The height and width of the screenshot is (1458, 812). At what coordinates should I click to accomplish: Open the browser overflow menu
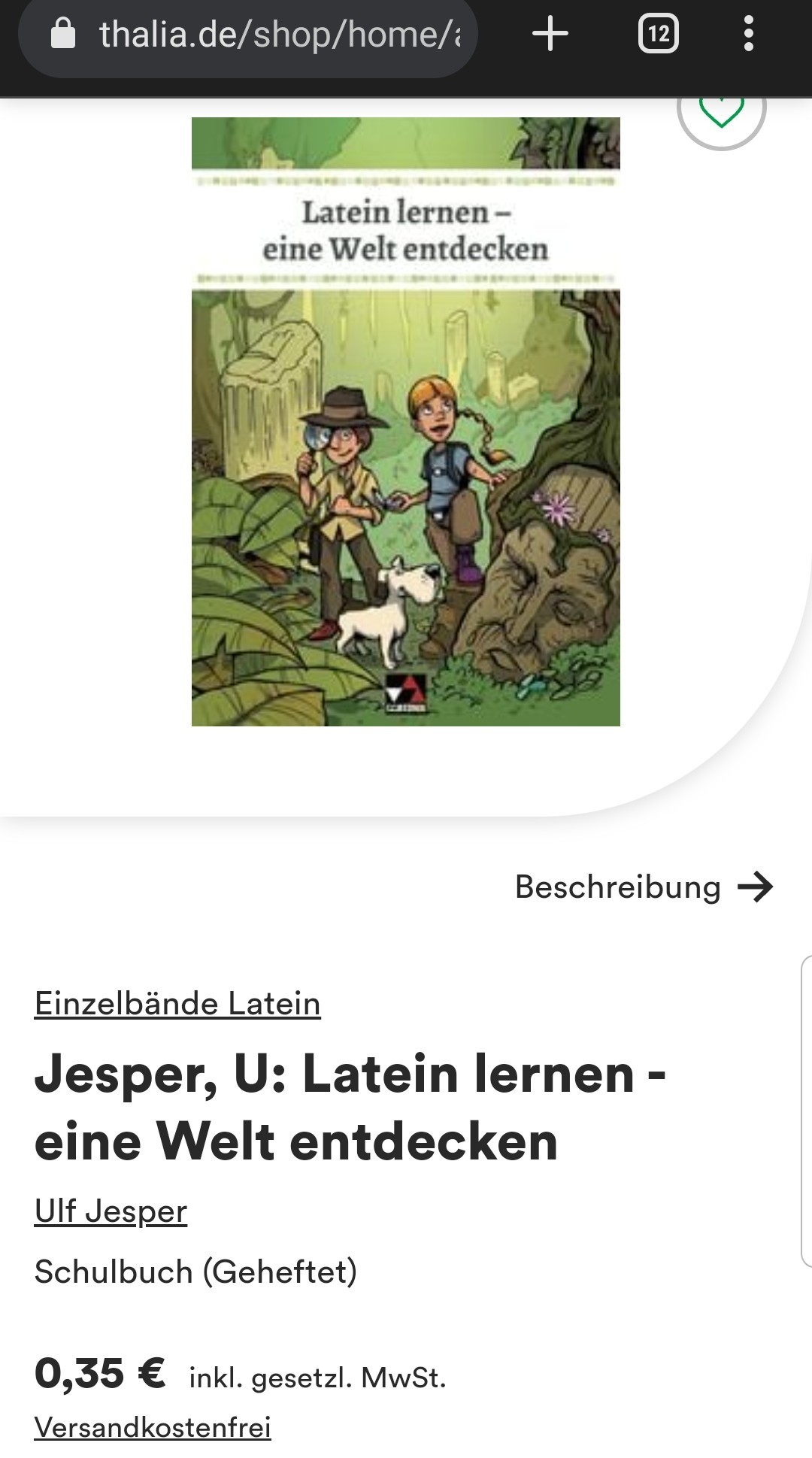tap(748, 35)
